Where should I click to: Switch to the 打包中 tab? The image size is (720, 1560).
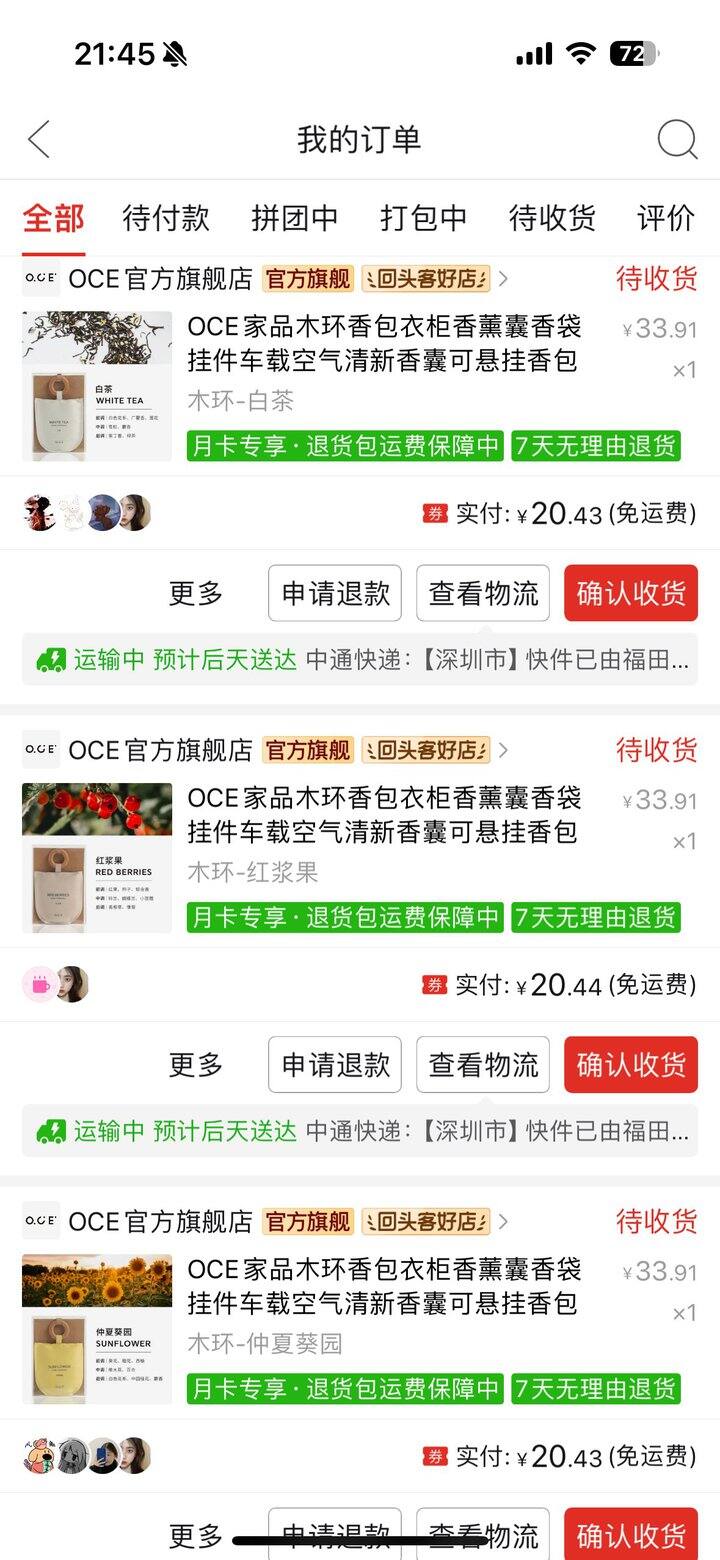coord(423,218)
